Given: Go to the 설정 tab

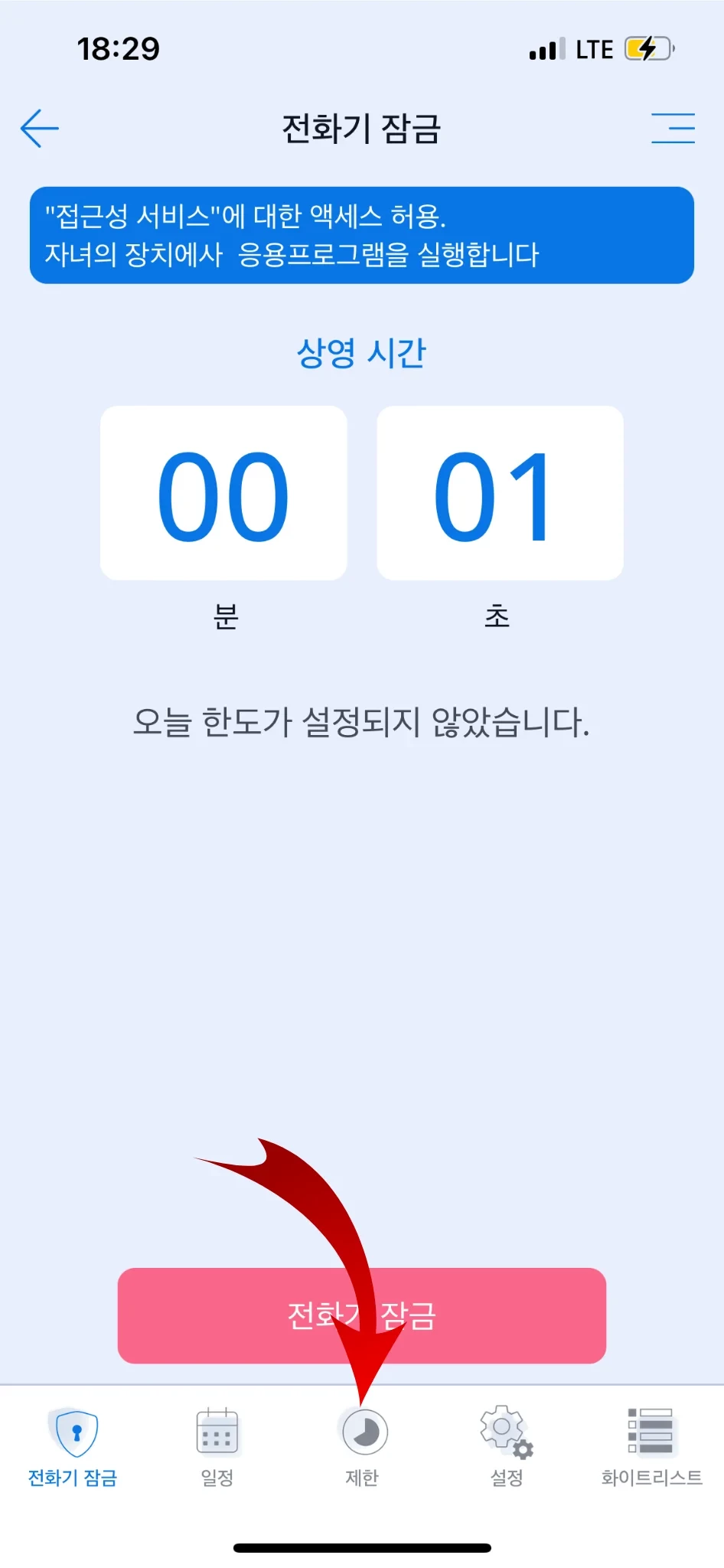Looking at the screenshot, I should (x=507, y=1445).
